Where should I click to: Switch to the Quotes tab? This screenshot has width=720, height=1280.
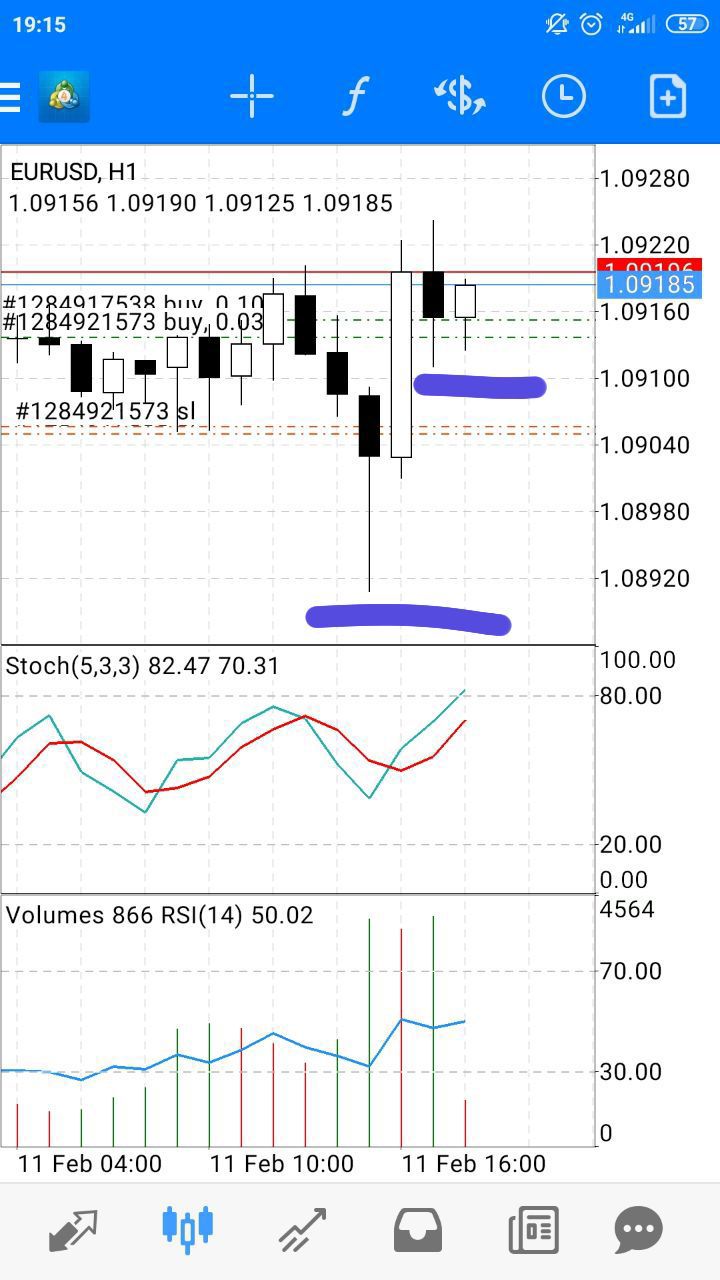tap(73, 1231)
